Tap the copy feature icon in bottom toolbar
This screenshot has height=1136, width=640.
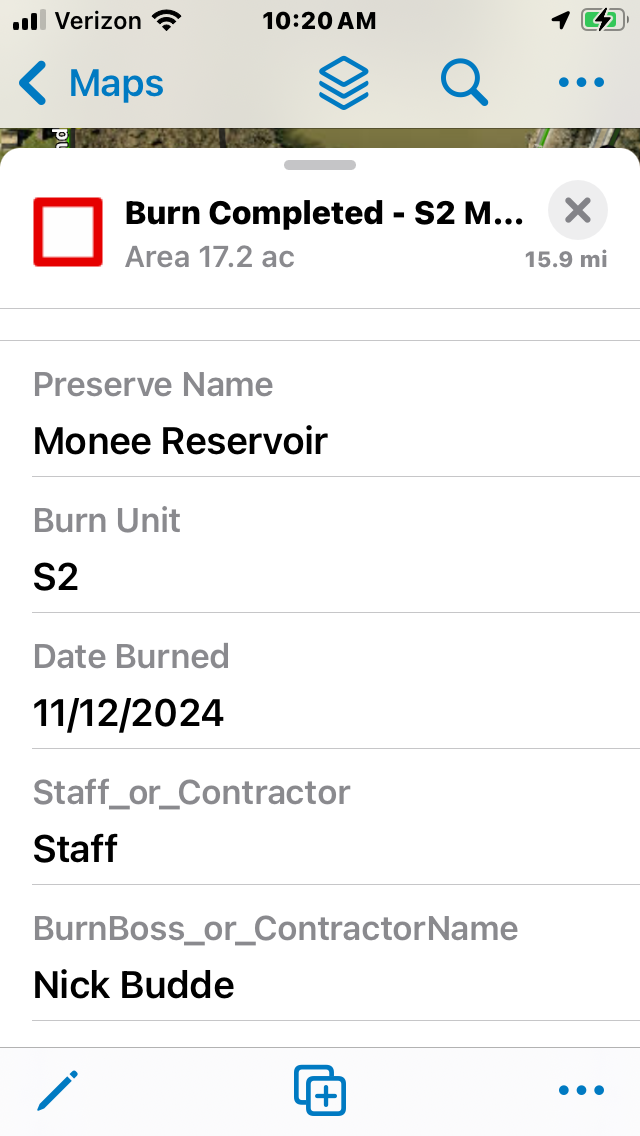pyautogui.click(x=320, y=1090)
